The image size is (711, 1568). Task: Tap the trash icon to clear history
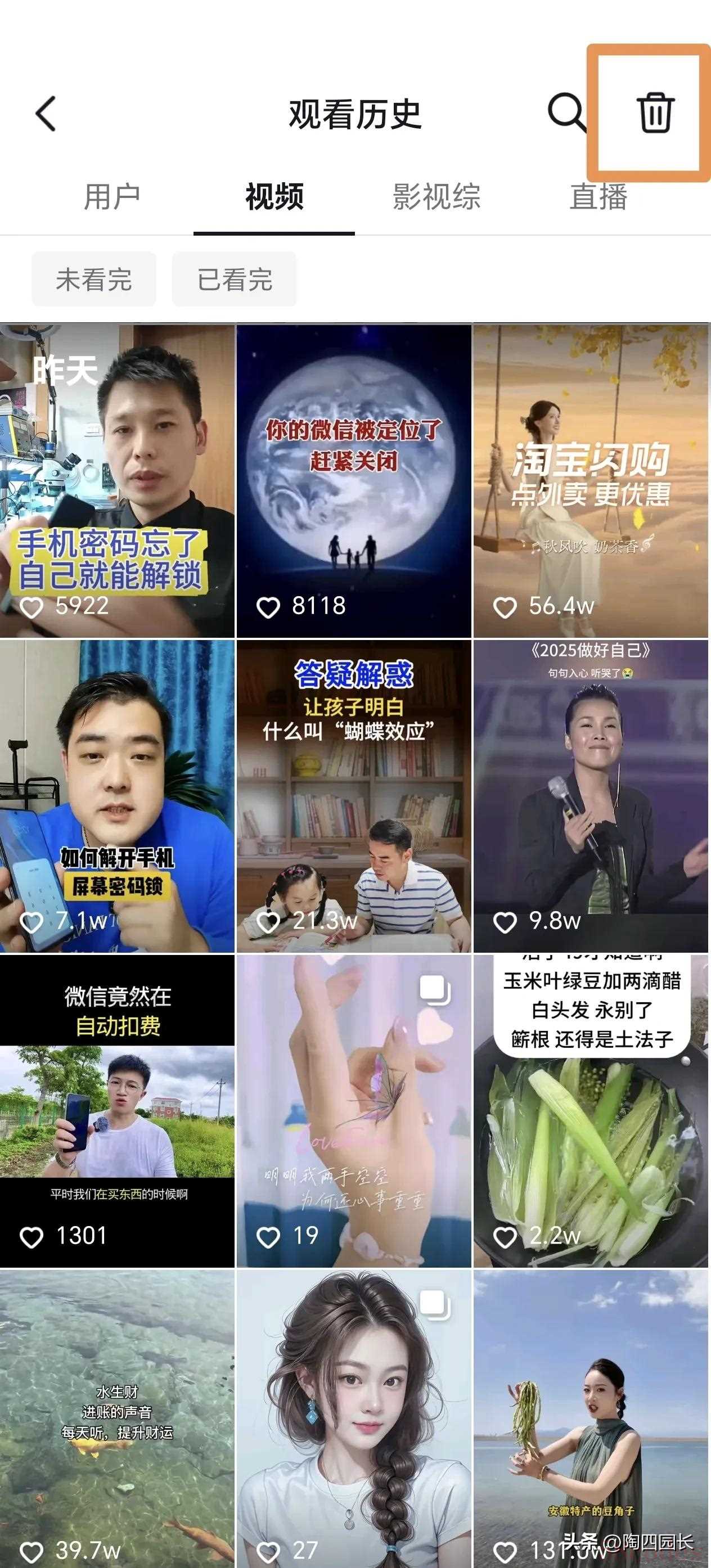655,113
